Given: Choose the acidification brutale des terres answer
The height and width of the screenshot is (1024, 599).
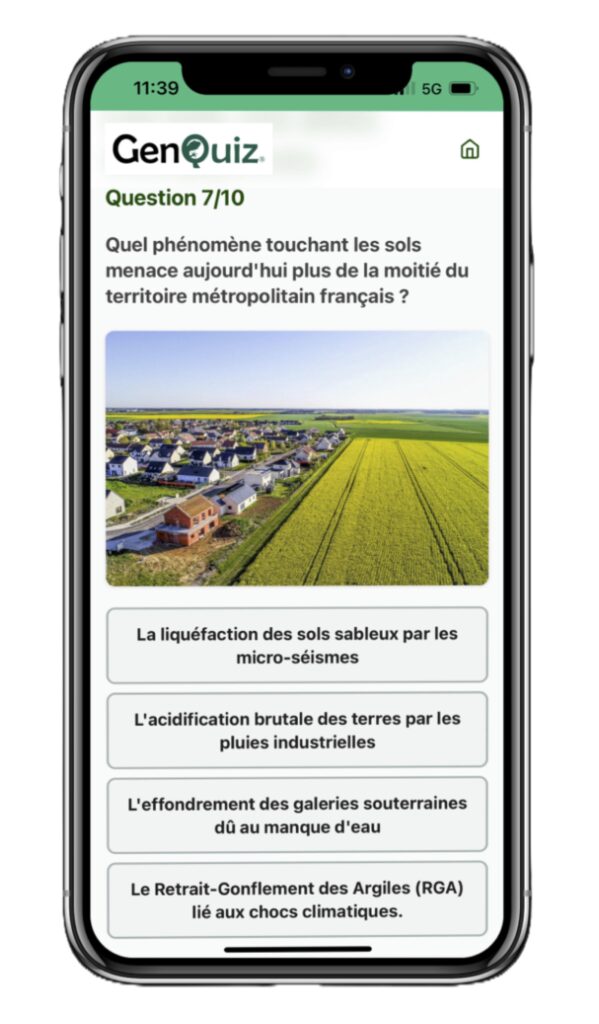Looking at the screenshot, I should tap(297, 730).
